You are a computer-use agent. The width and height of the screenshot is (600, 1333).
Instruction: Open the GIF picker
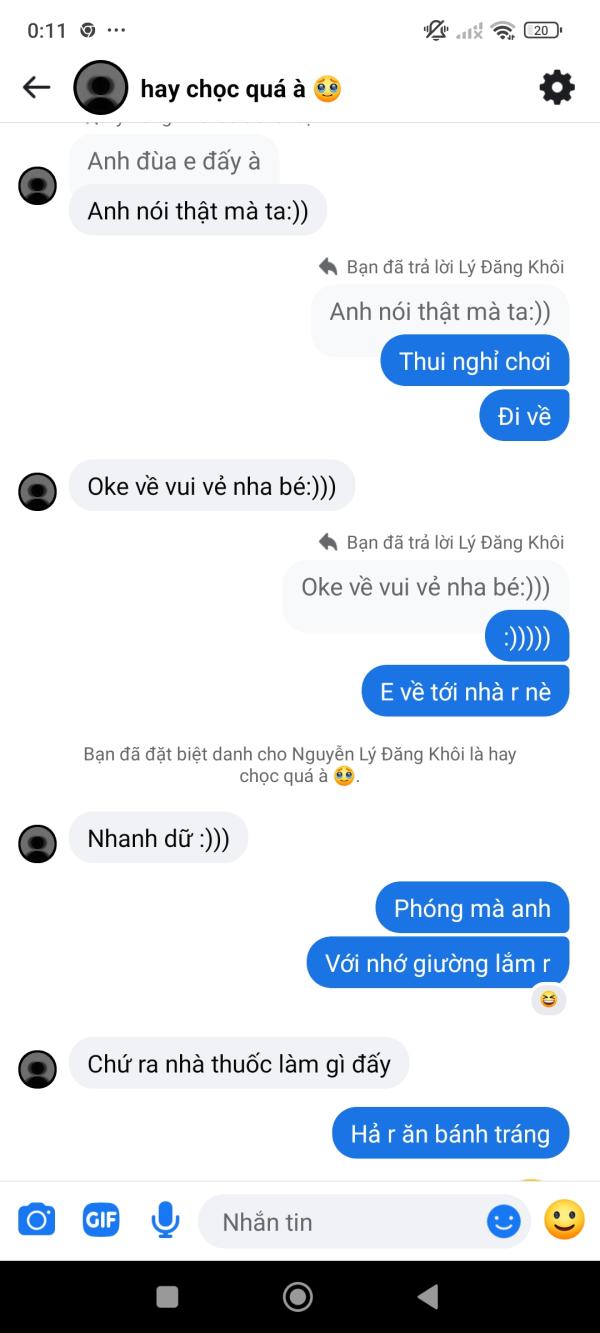(x=100, y=1220)
